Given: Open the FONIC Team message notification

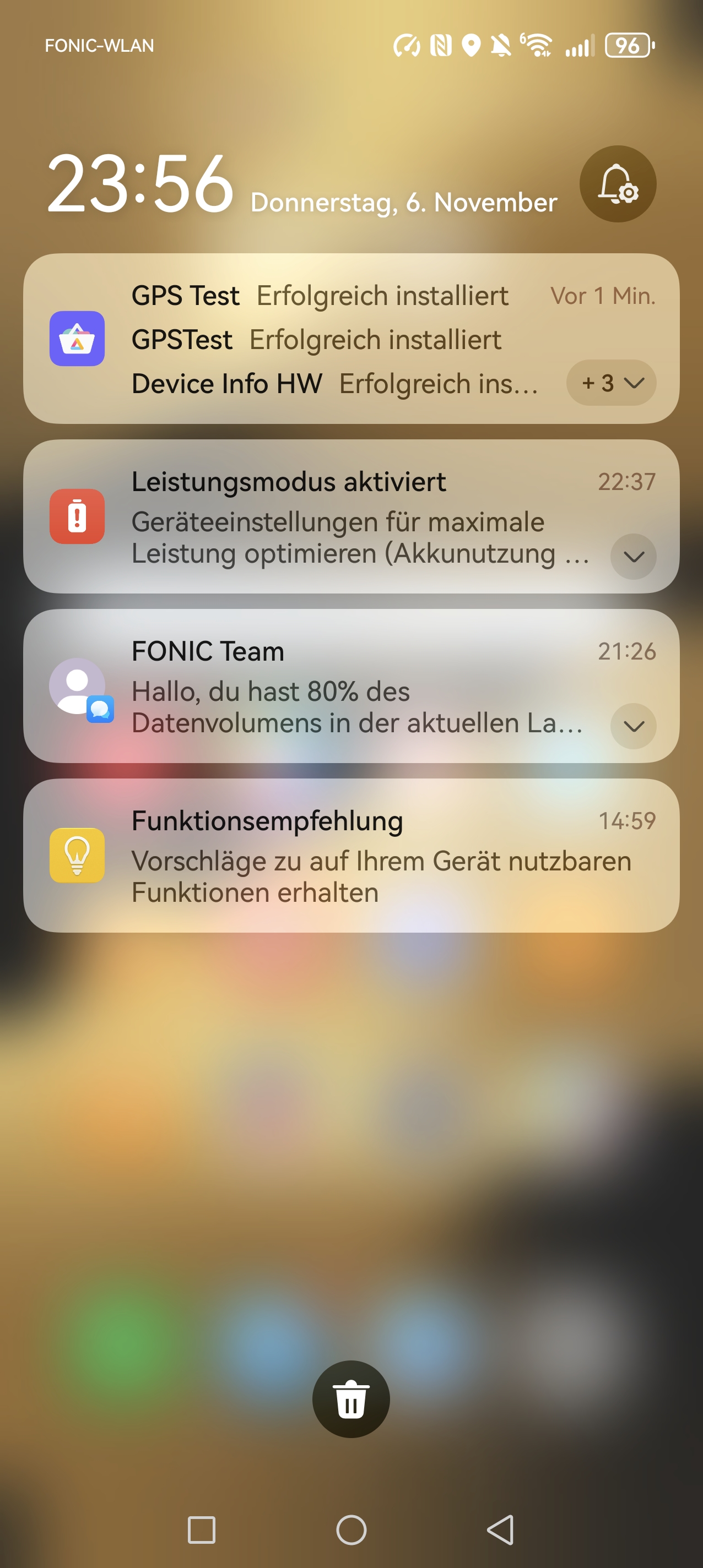Looking at the screenshot, I should [341, 687].
